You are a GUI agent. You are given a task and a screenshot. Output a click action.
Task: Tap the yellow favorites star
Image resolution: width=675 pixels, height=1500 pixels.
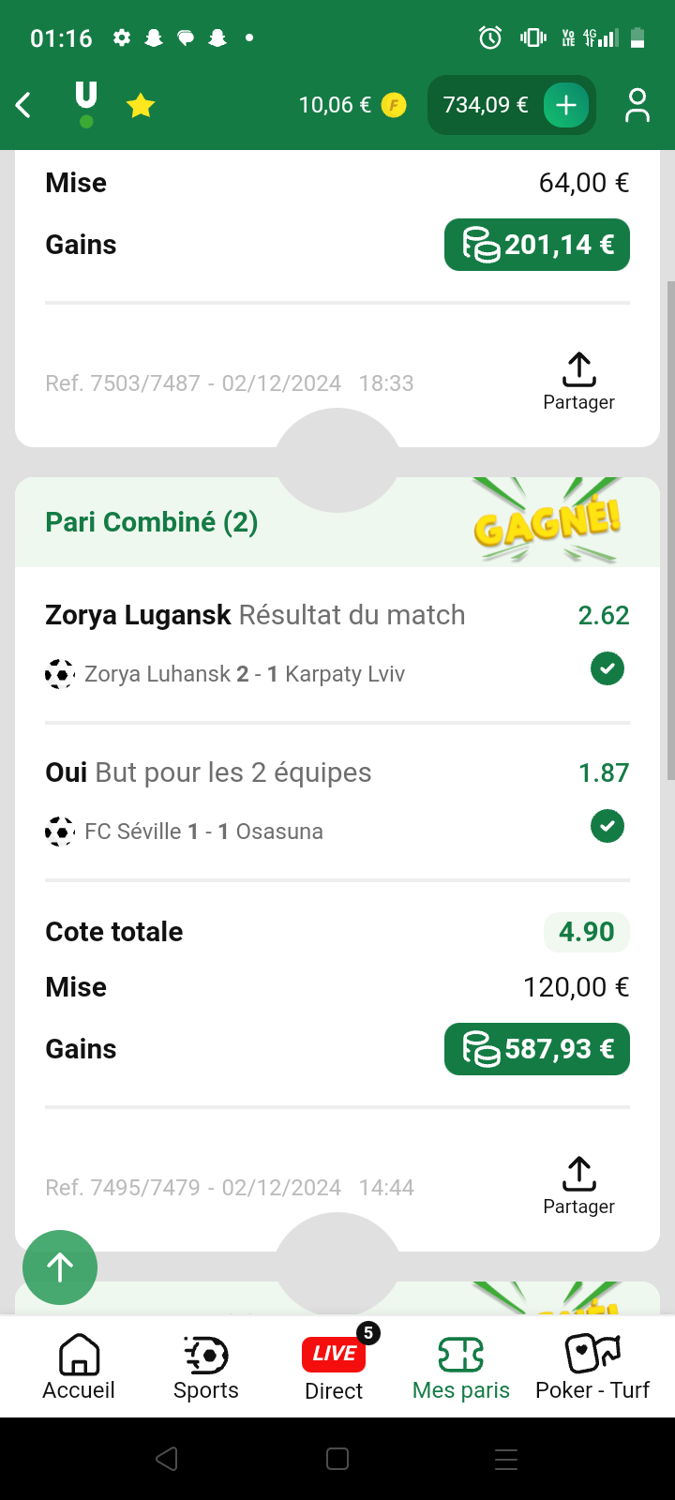pos(141,105)
